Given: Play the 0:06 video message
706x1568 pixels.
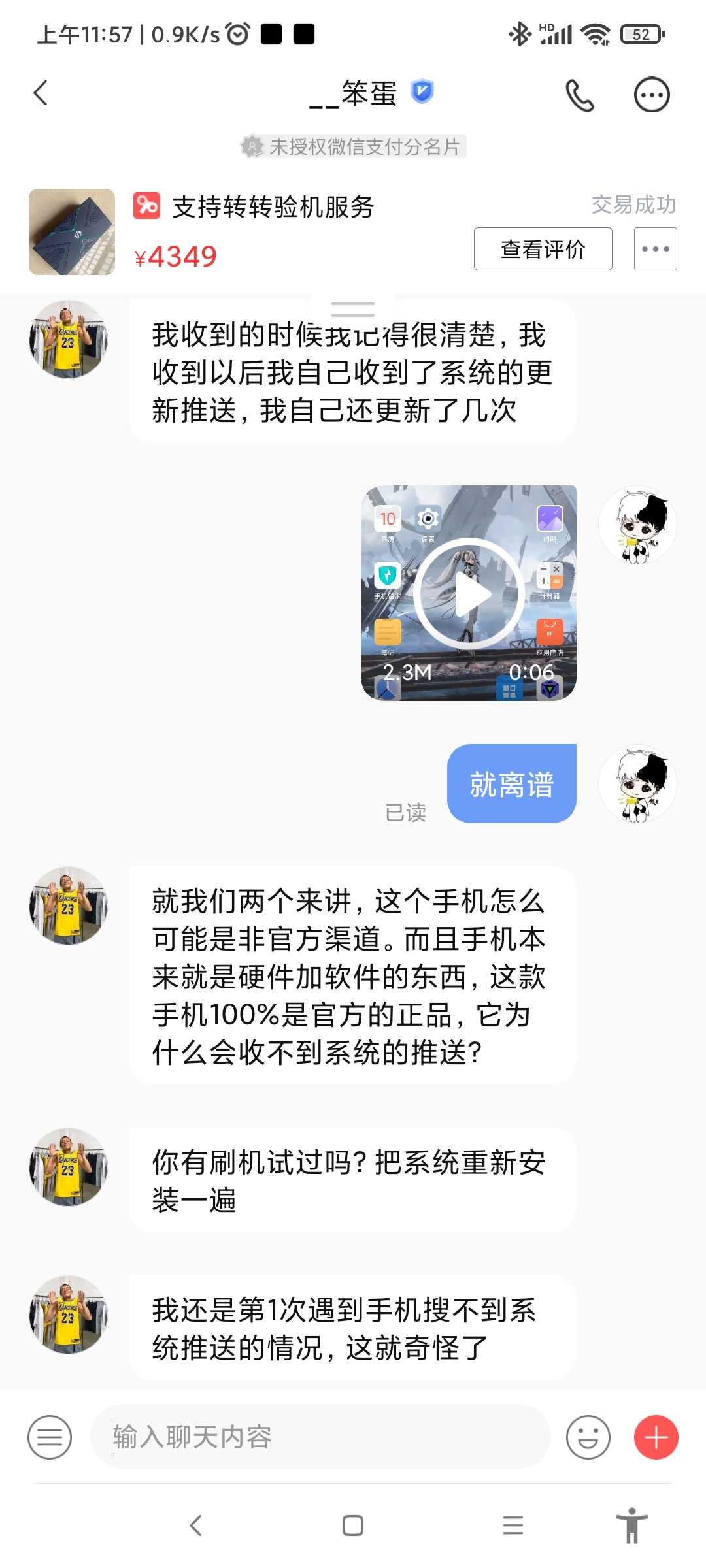Looking at the screenshot, I should 469,593.
